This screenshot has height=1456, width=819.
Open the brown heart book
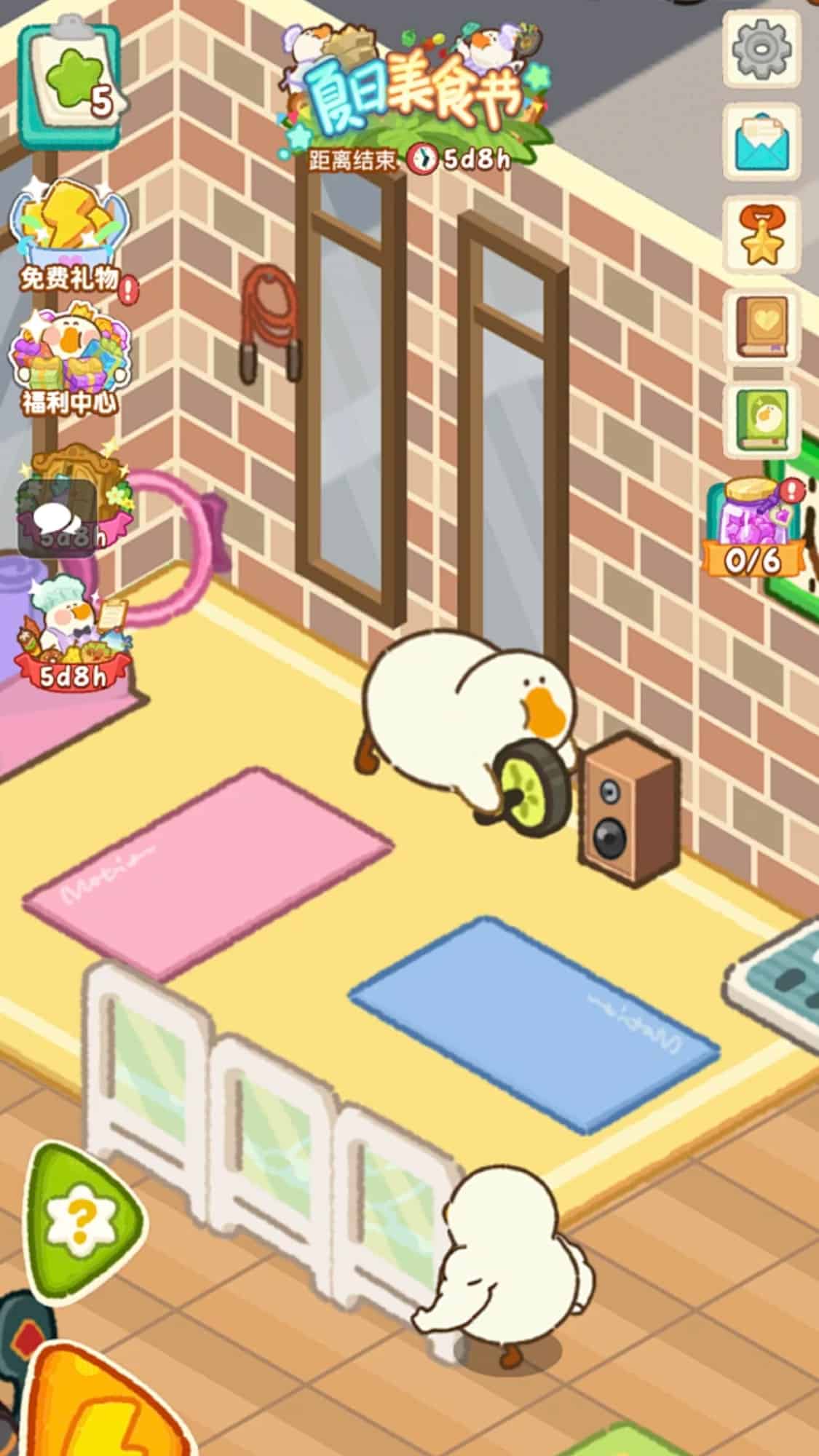click(761, 326)
